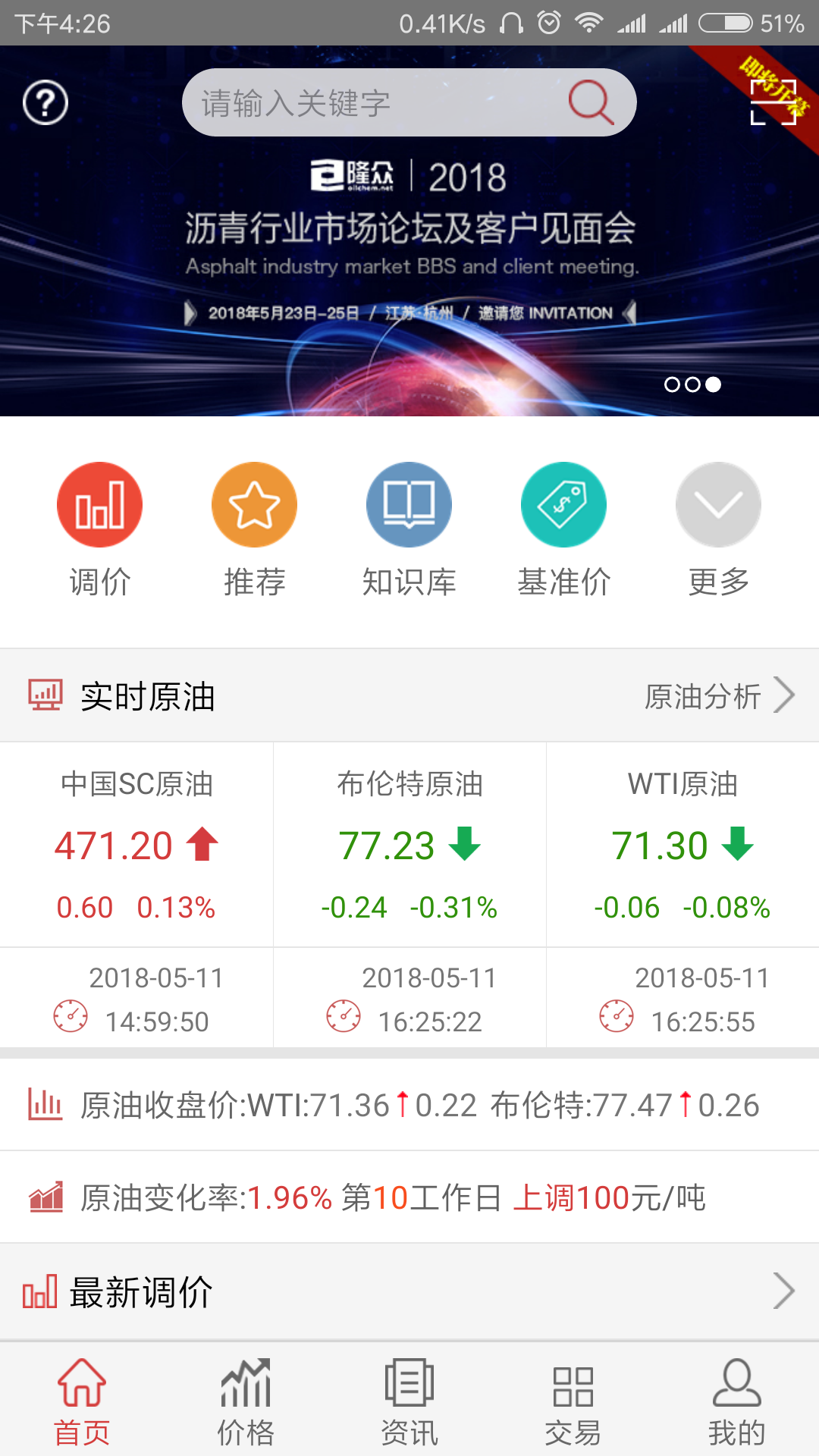Open the QR scan icon

[x=773, y=102]
